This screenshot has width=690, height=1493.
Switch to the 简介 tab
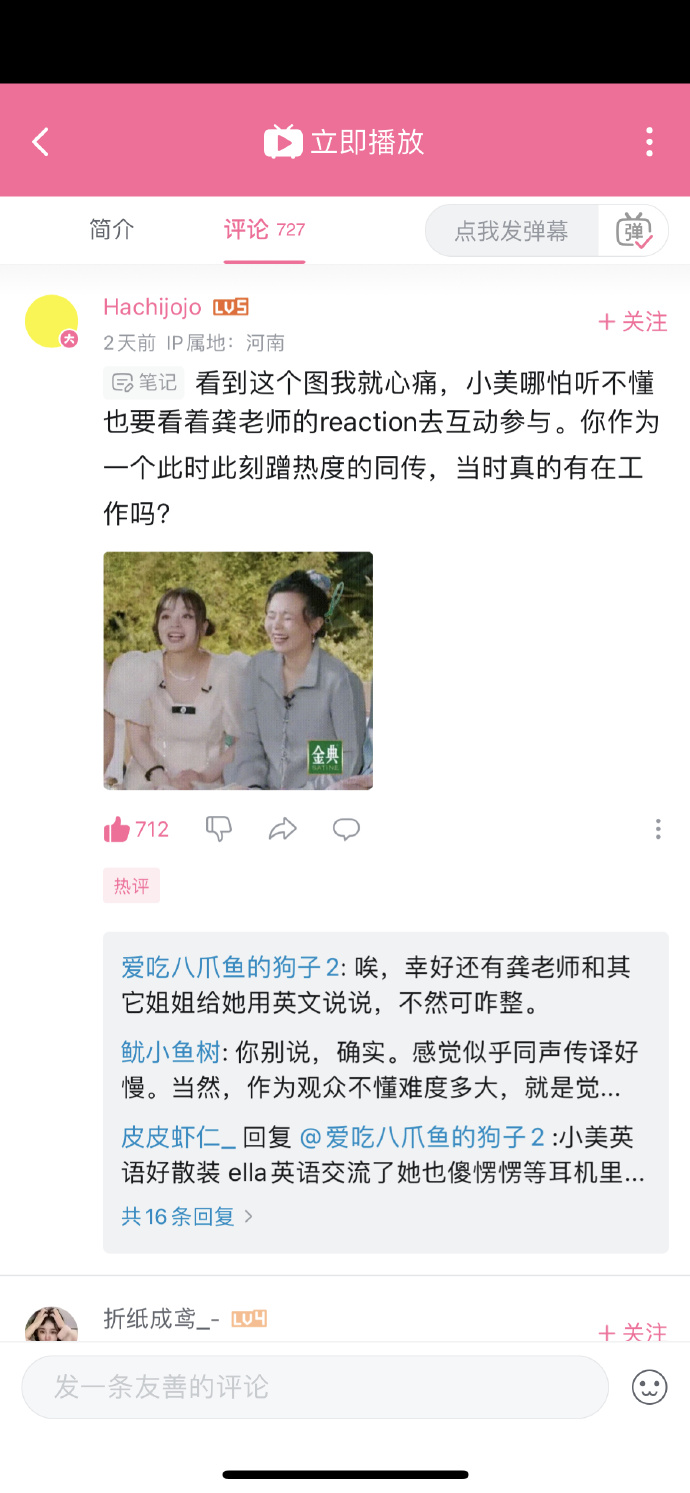111,230
